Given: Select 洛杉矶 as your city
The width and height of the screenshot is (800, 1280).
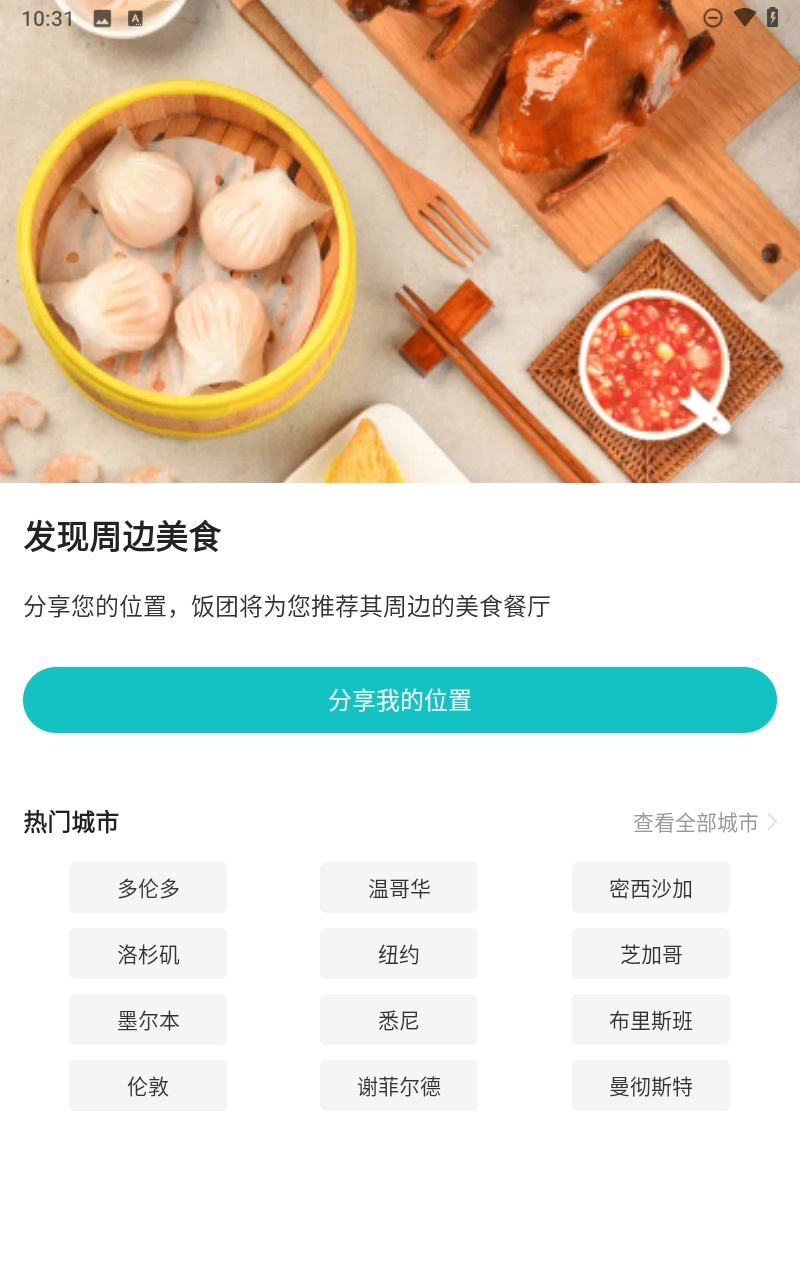Looking at the screenshot, I should pyautogui.click(x=148, y=954).
